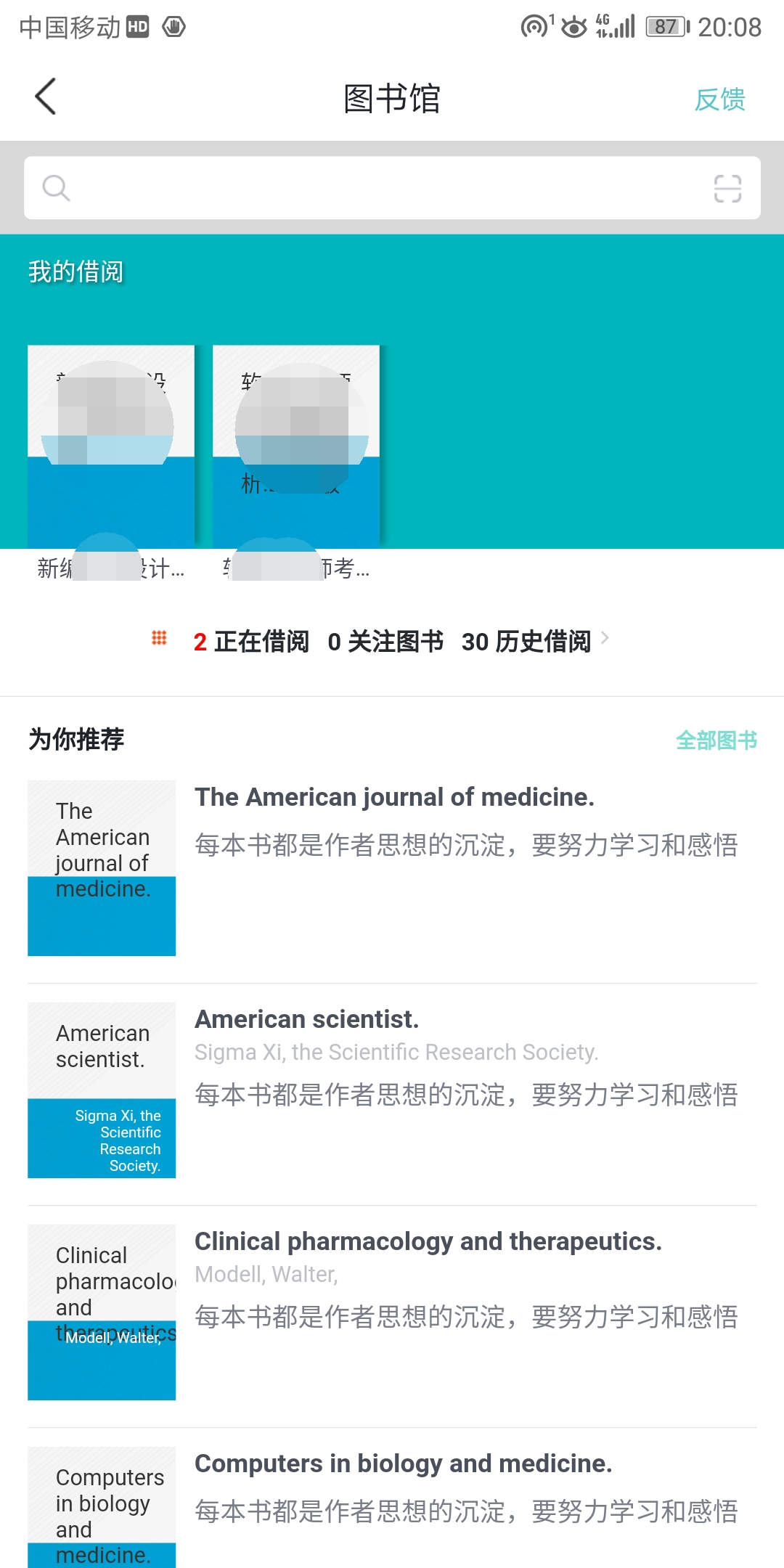Open 全部图书 all books link
Screen dimensions: 784x1568
(716, 740)
